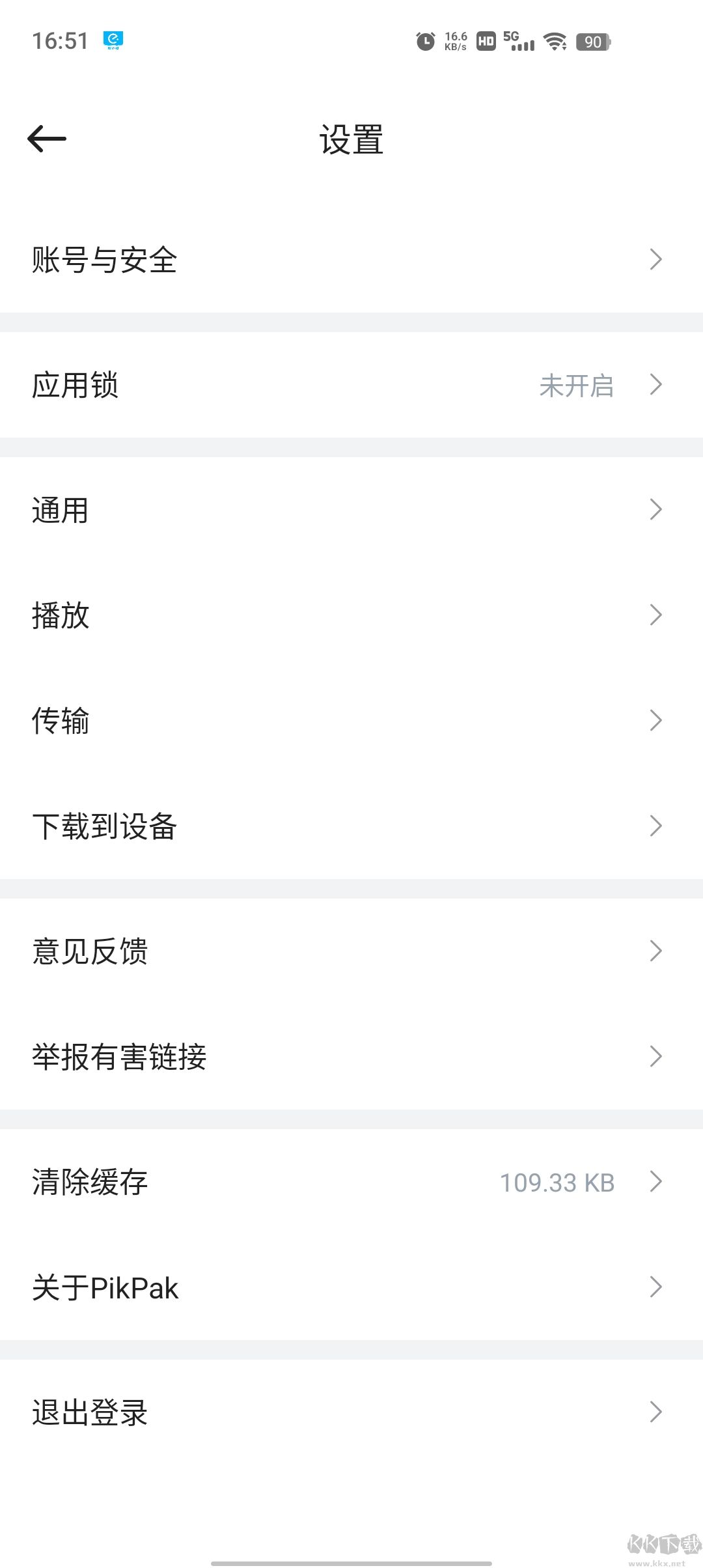The image size is (703, 1568).
Task: Enable the 应用锁 app lock
Action: (351, 386)
